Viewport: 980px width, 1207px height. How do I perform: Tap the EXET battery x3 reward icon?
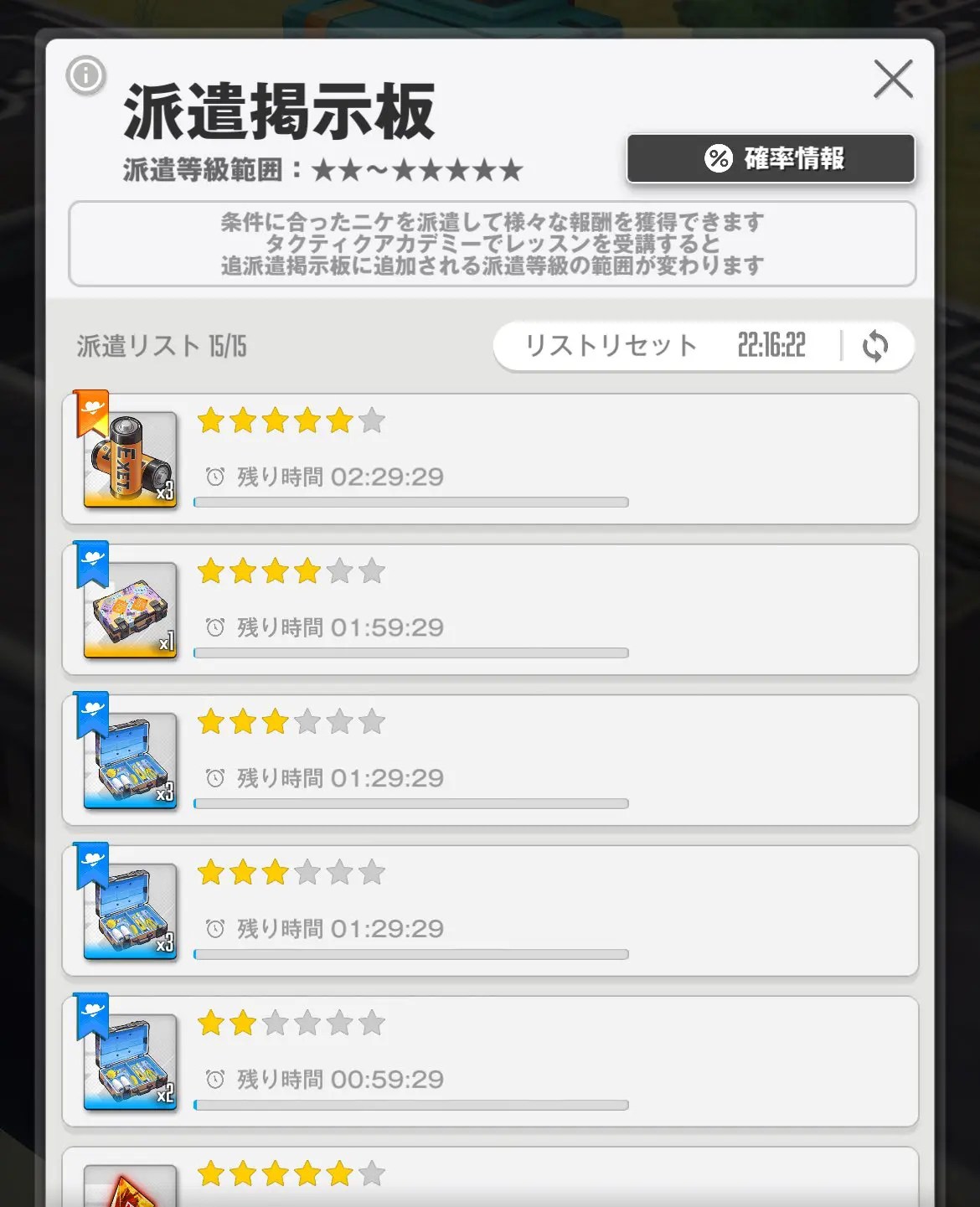pyautogui.click(x=131, y=459)
